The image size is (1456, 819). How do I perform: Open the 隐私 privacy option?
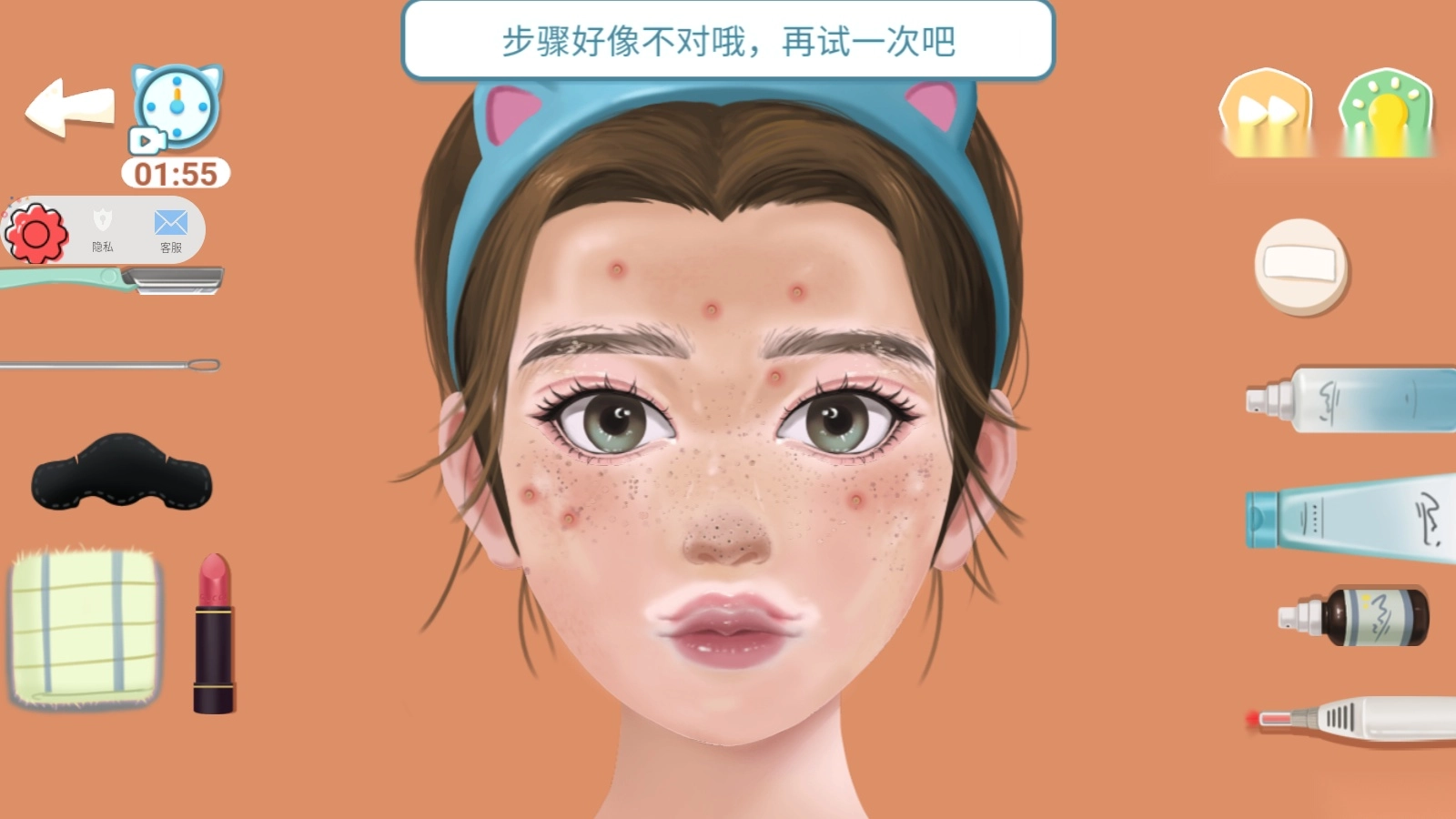click(x=103, y=229)
